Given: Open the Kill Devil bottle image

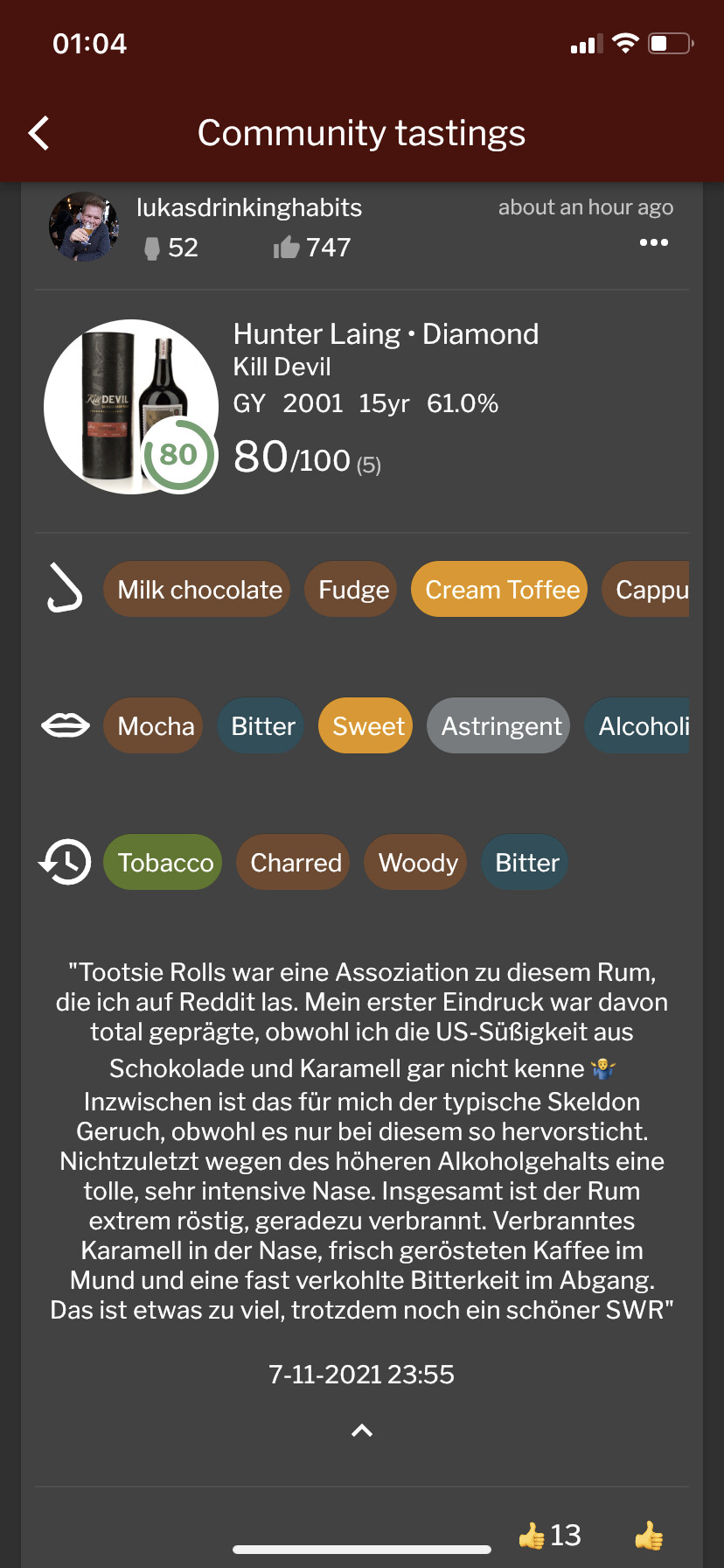Looking at the screenshot, I should pyautogui.click(x=131, y=407).
